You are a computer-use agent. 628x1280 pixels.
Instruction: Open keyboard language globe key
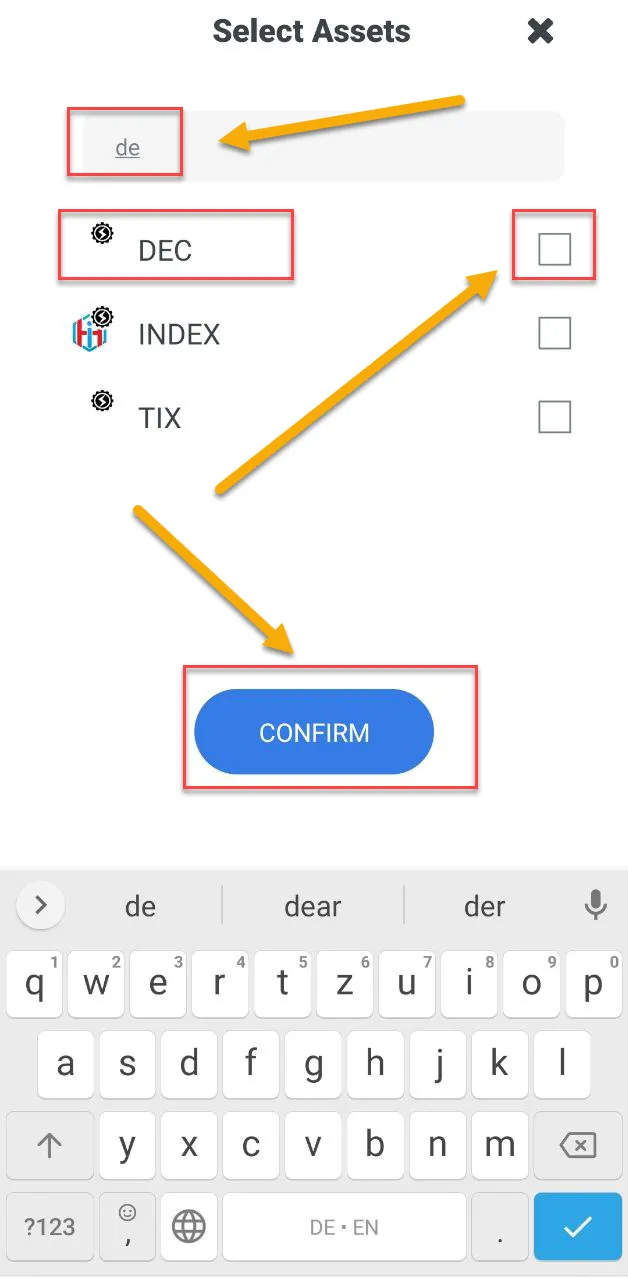point(188,1227)
